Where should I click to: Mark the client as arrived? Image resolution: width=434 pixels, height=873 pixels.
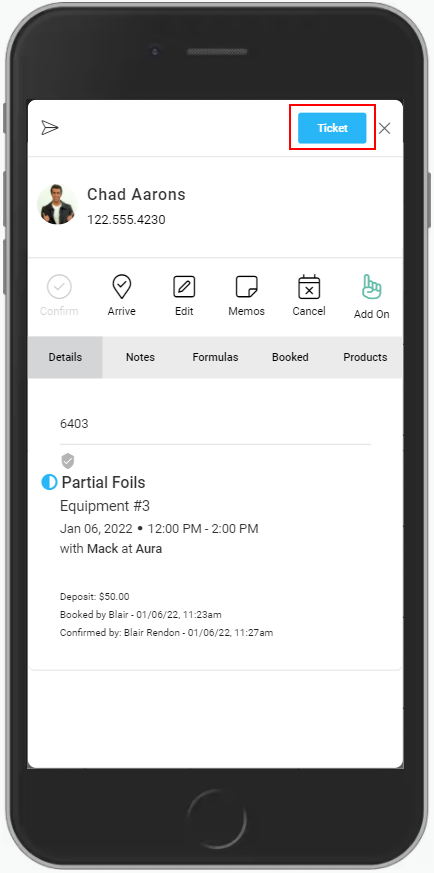coord(122,295)
